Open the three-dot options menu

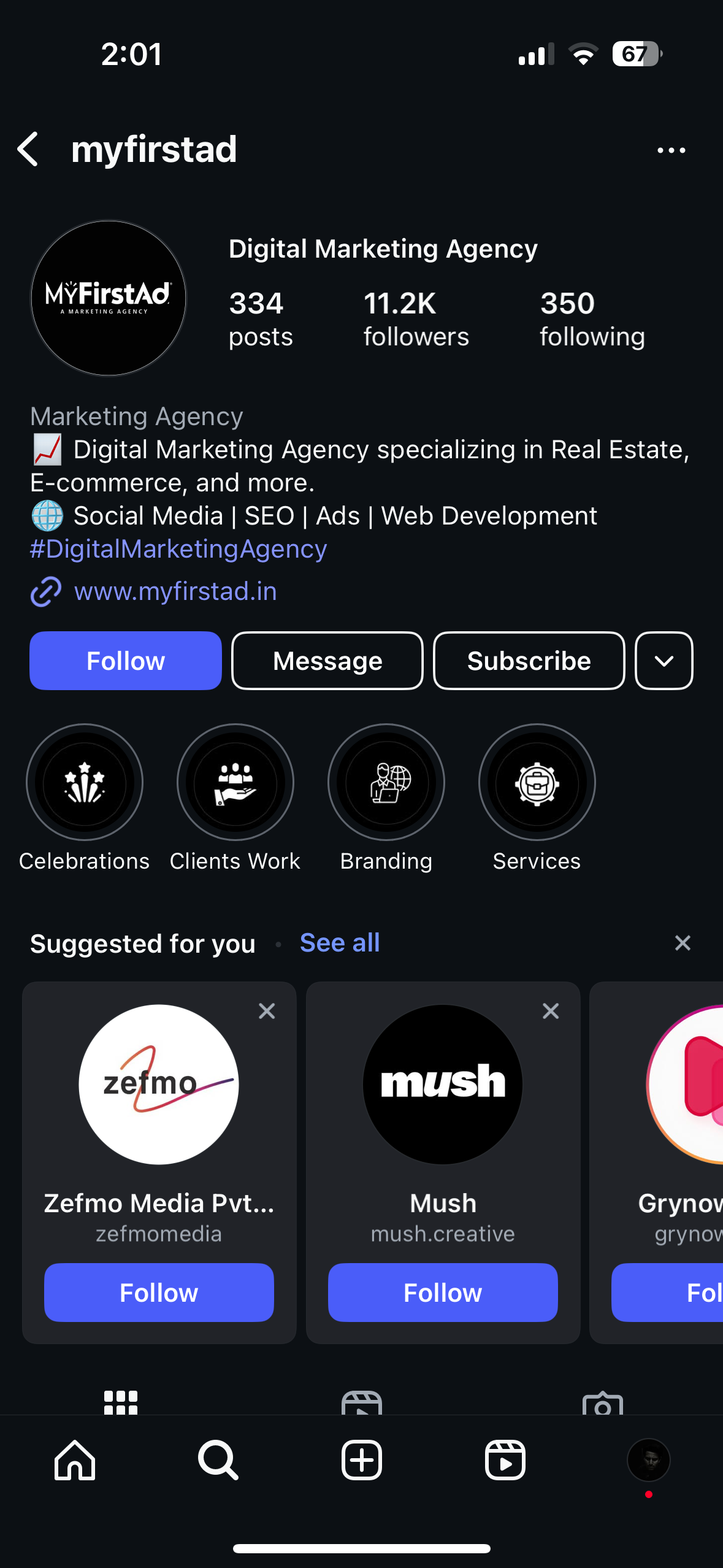(x=671, y=150)
